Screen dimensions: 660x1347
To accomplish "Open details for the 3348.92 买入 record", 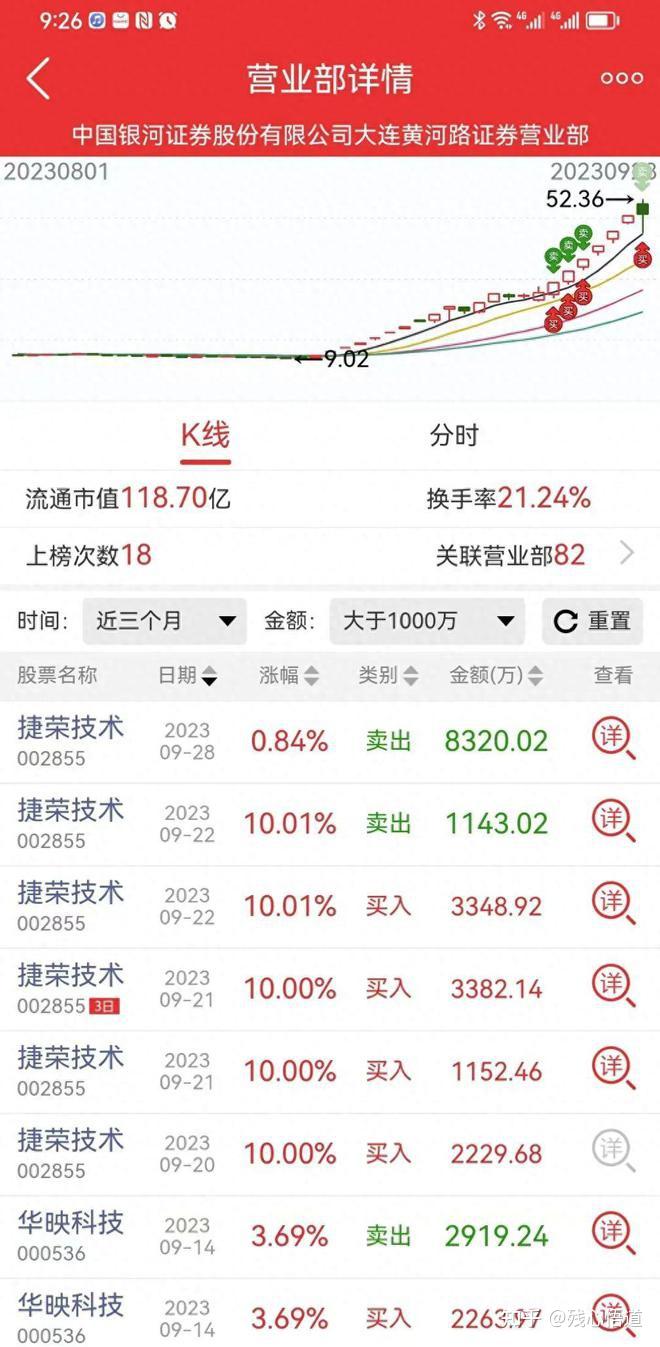I will pyautogui.click(x=612, y=905).
